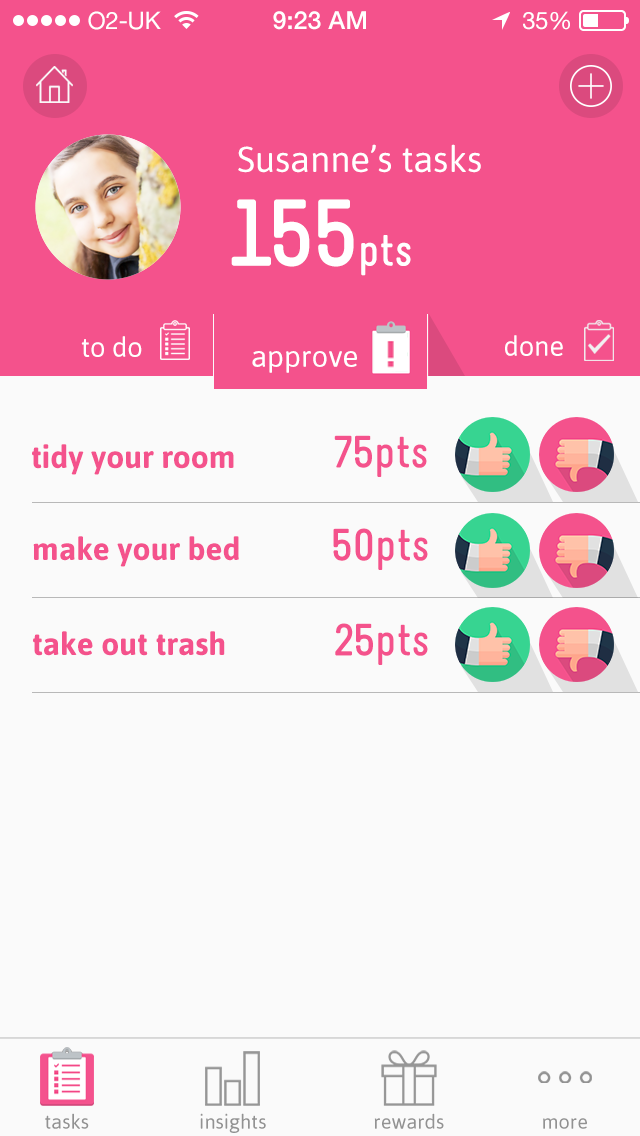
Task: Switch to the insights tab
Action: (x=232, y=1088)
